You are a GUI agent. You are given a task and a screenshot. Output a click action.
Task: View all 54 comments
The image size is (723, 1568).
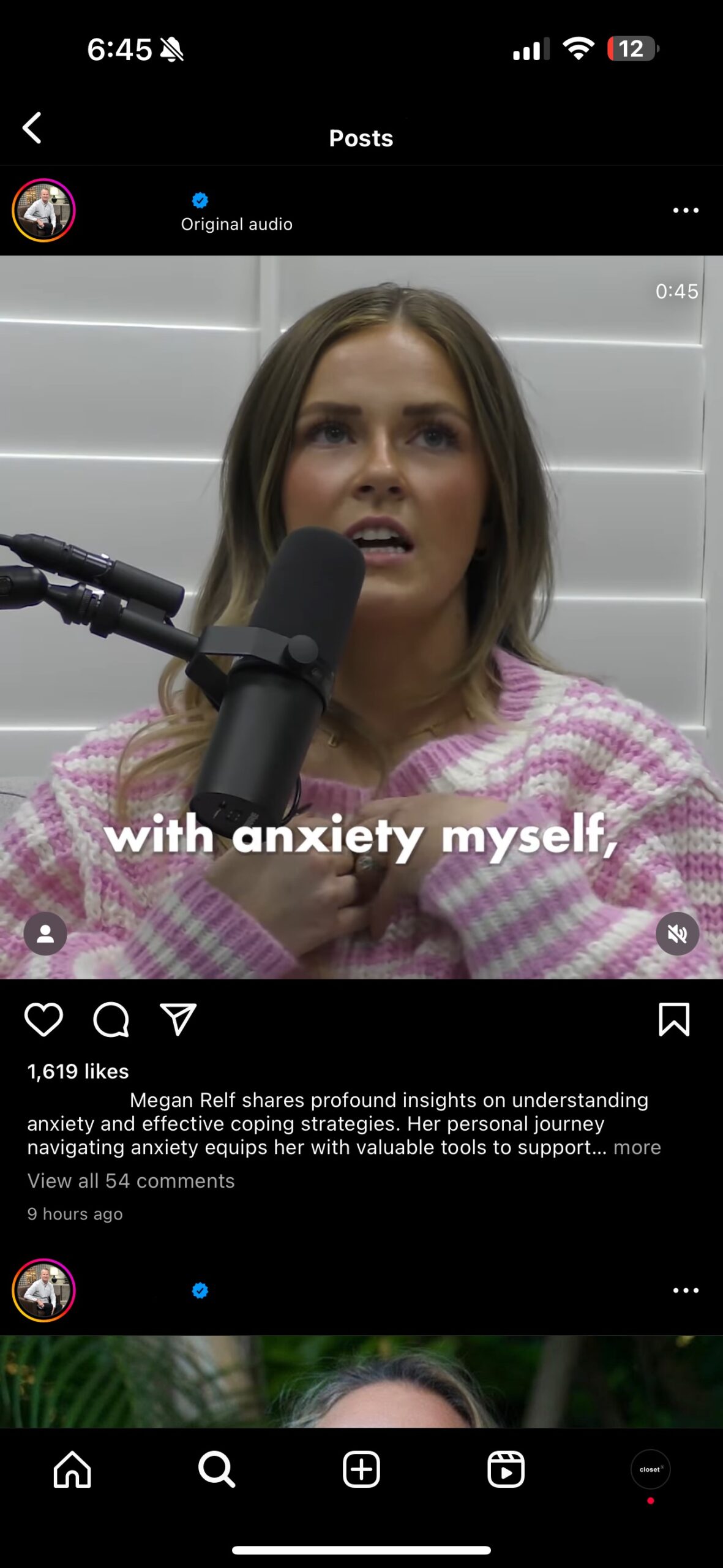(131, 1181)
